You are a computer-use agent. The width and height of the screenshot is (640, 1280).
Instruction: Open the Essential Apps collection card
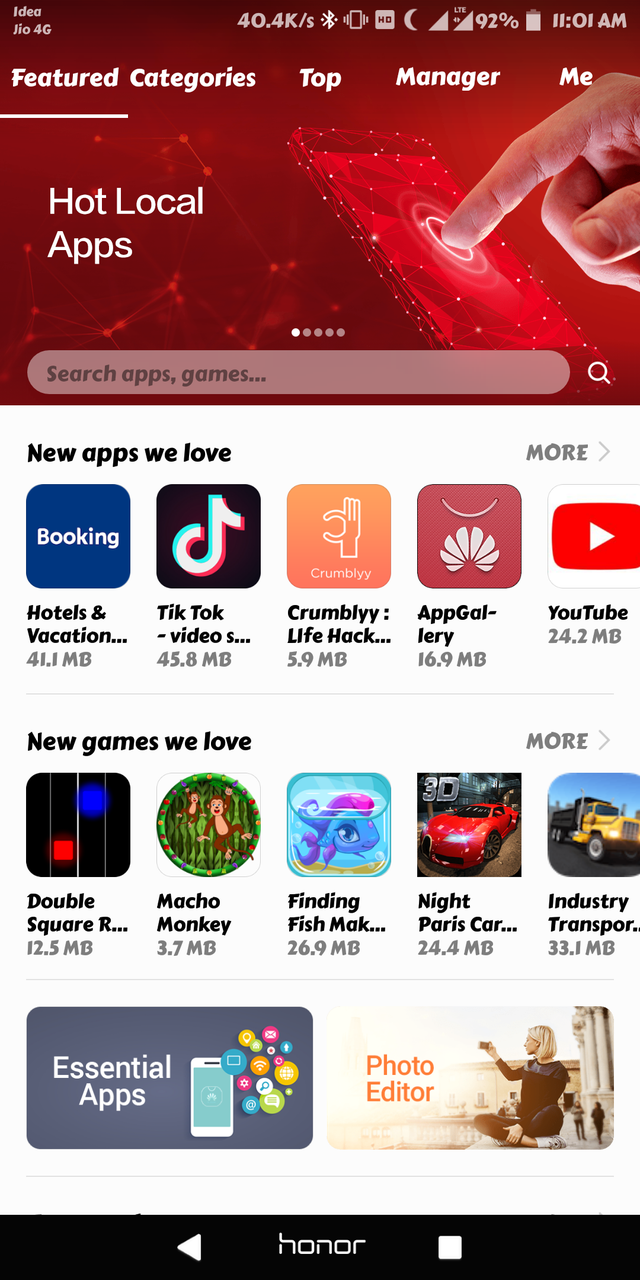coord(169,1078)
